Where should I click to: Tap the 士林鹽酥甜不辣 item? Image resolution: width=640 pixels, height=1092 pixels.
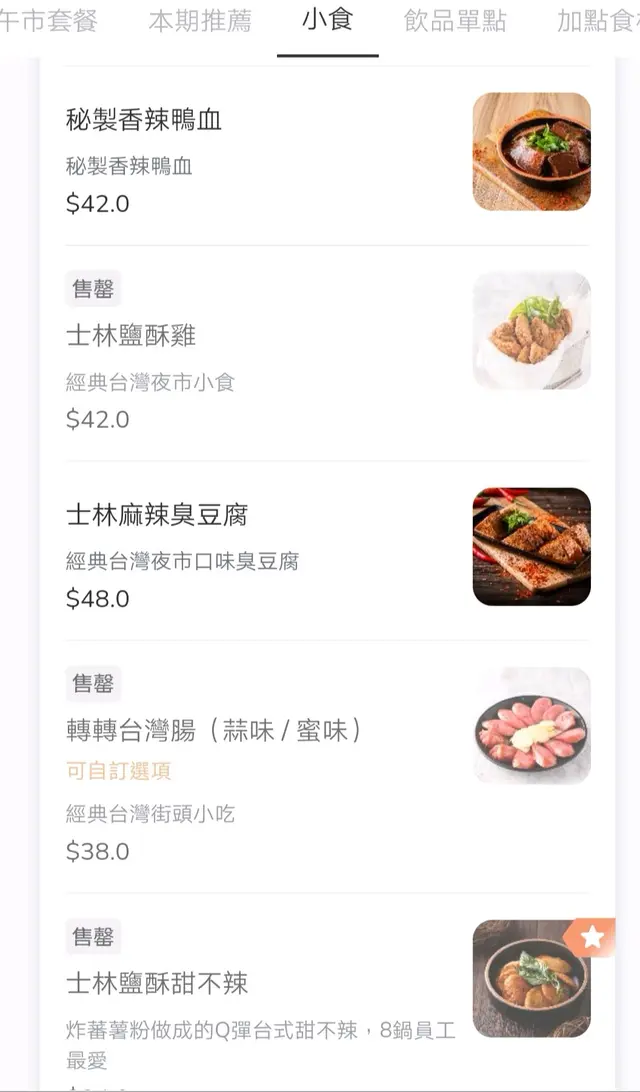tap(157, 983)
